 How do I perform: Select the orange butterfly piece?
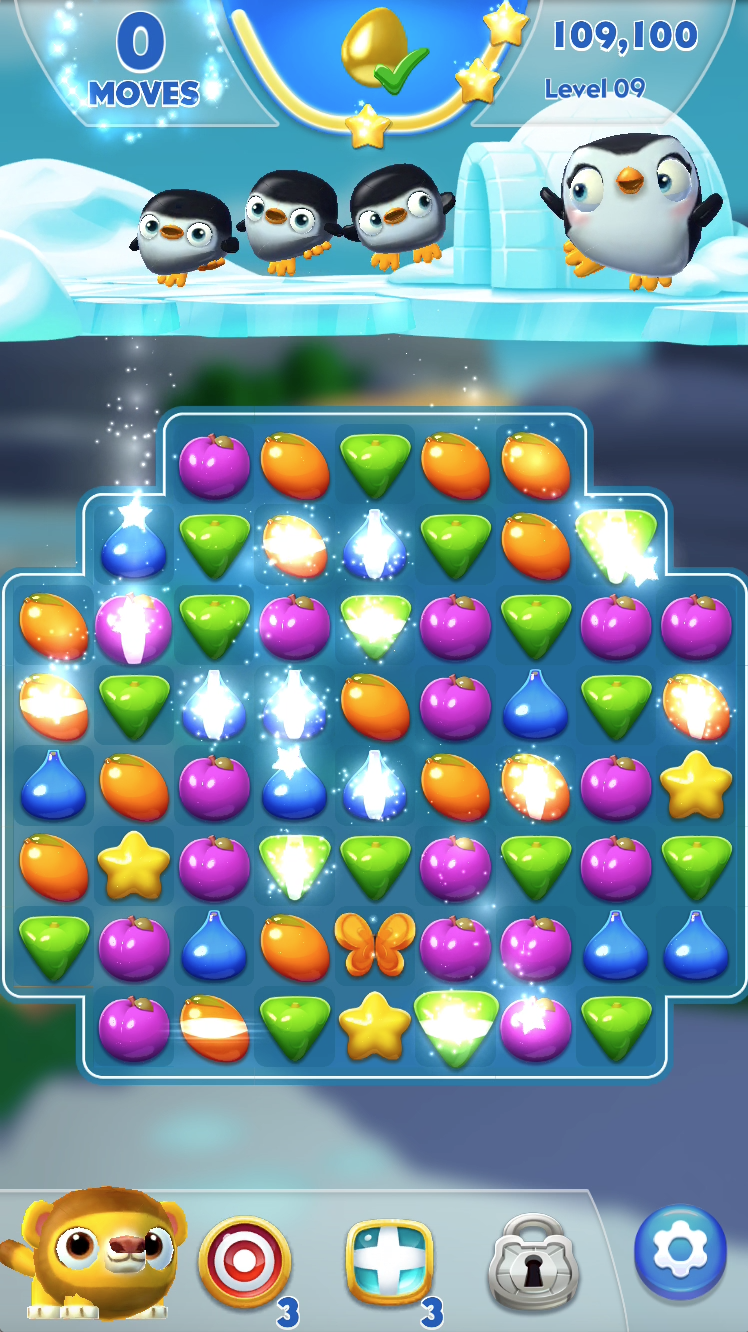pyautogui.click(x=374, y=944)
